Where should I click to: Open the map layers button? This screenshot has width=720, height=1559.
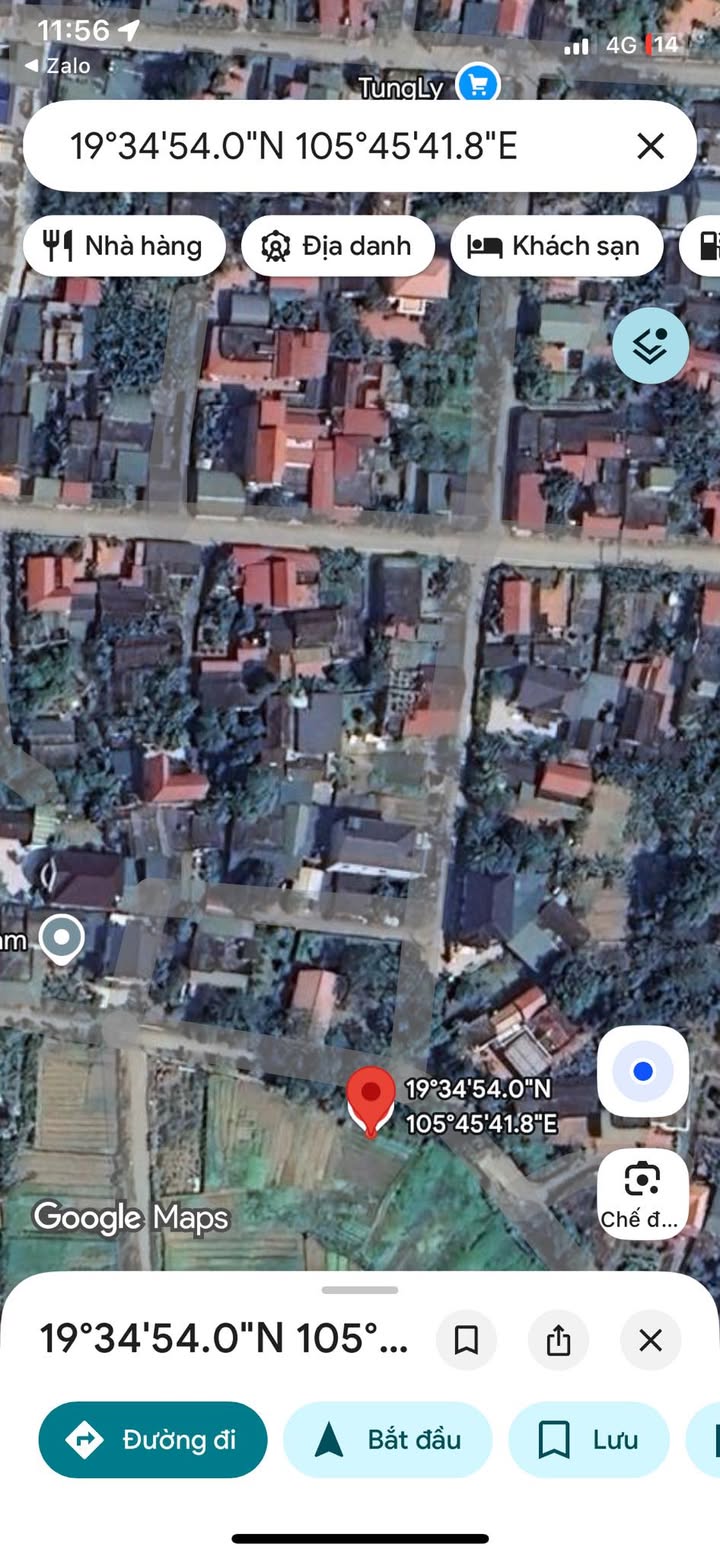click(650, 346)
